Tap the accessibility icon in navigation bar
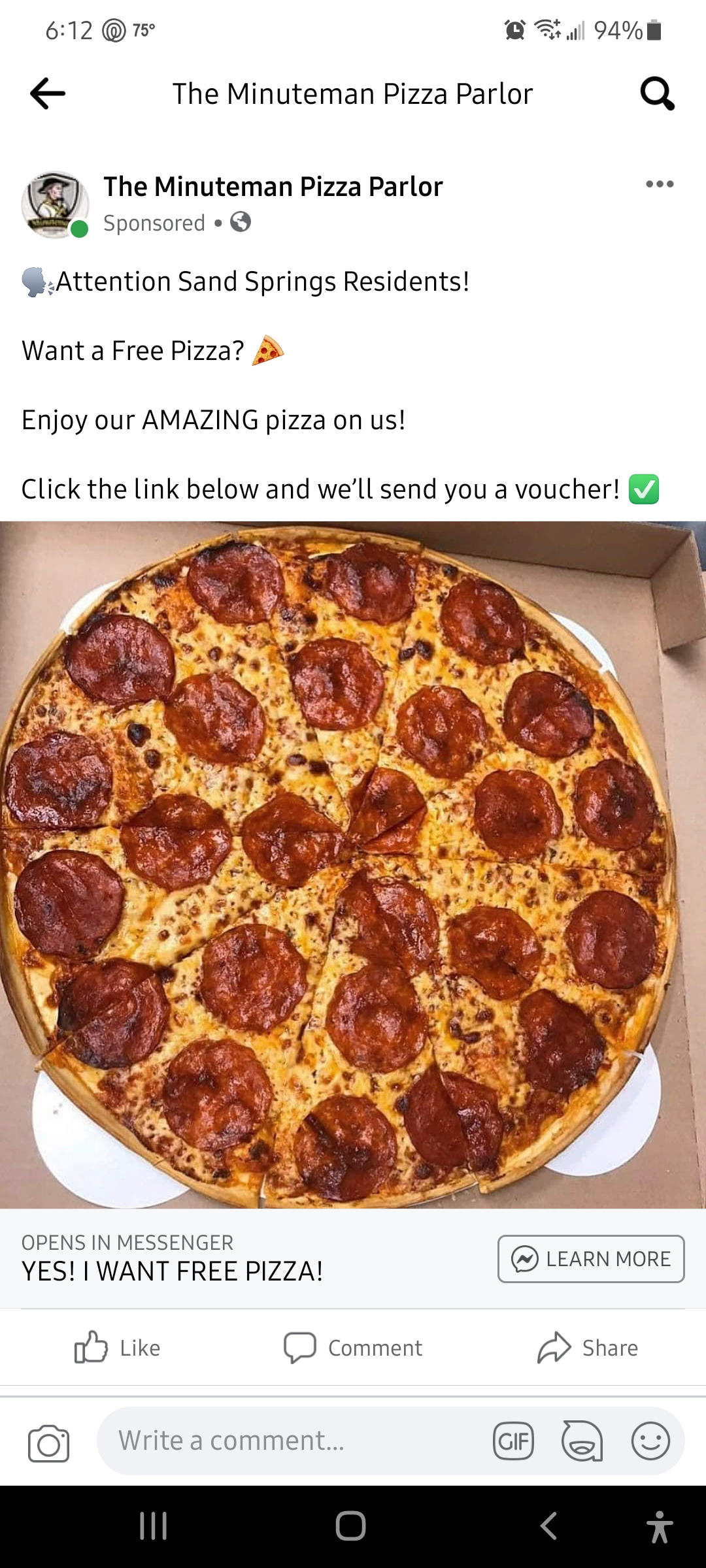The image size is (706, 1568). tap(659, 1527)
